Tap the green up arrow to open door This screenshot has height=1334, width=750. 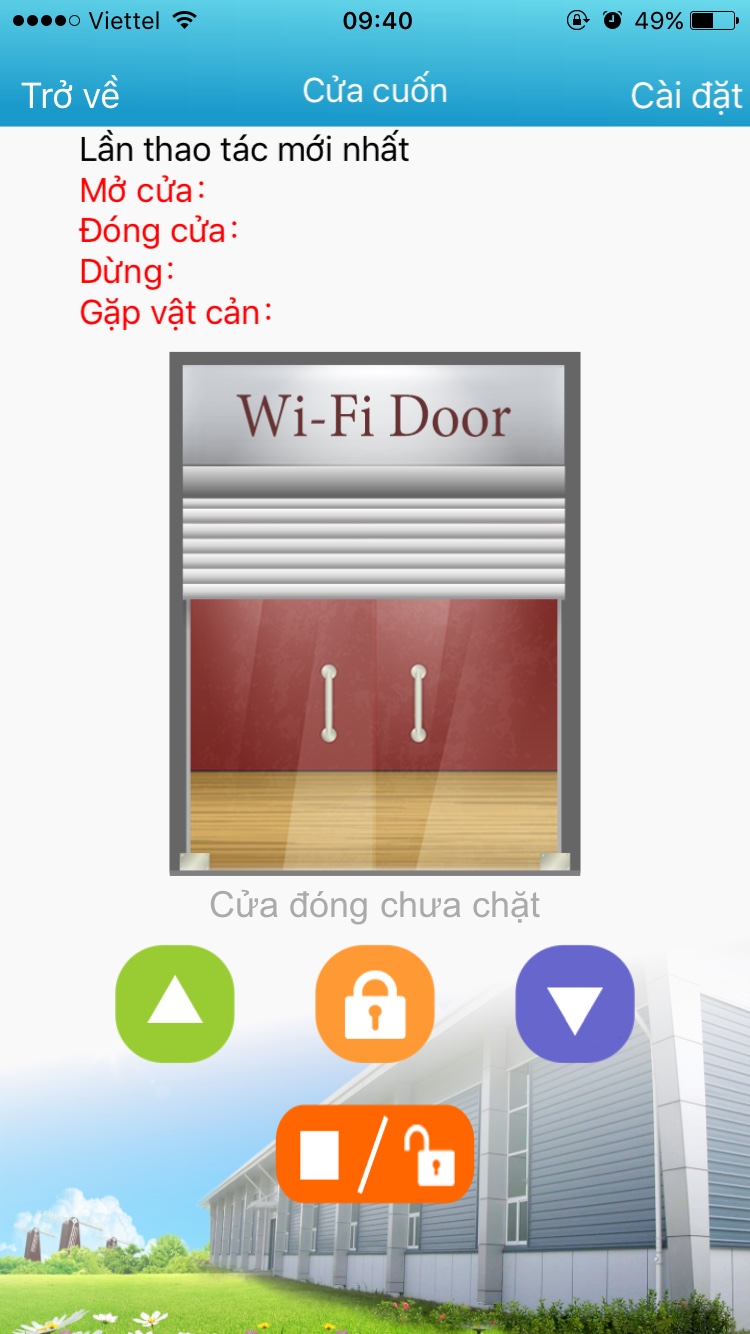tap(175, 1003)
